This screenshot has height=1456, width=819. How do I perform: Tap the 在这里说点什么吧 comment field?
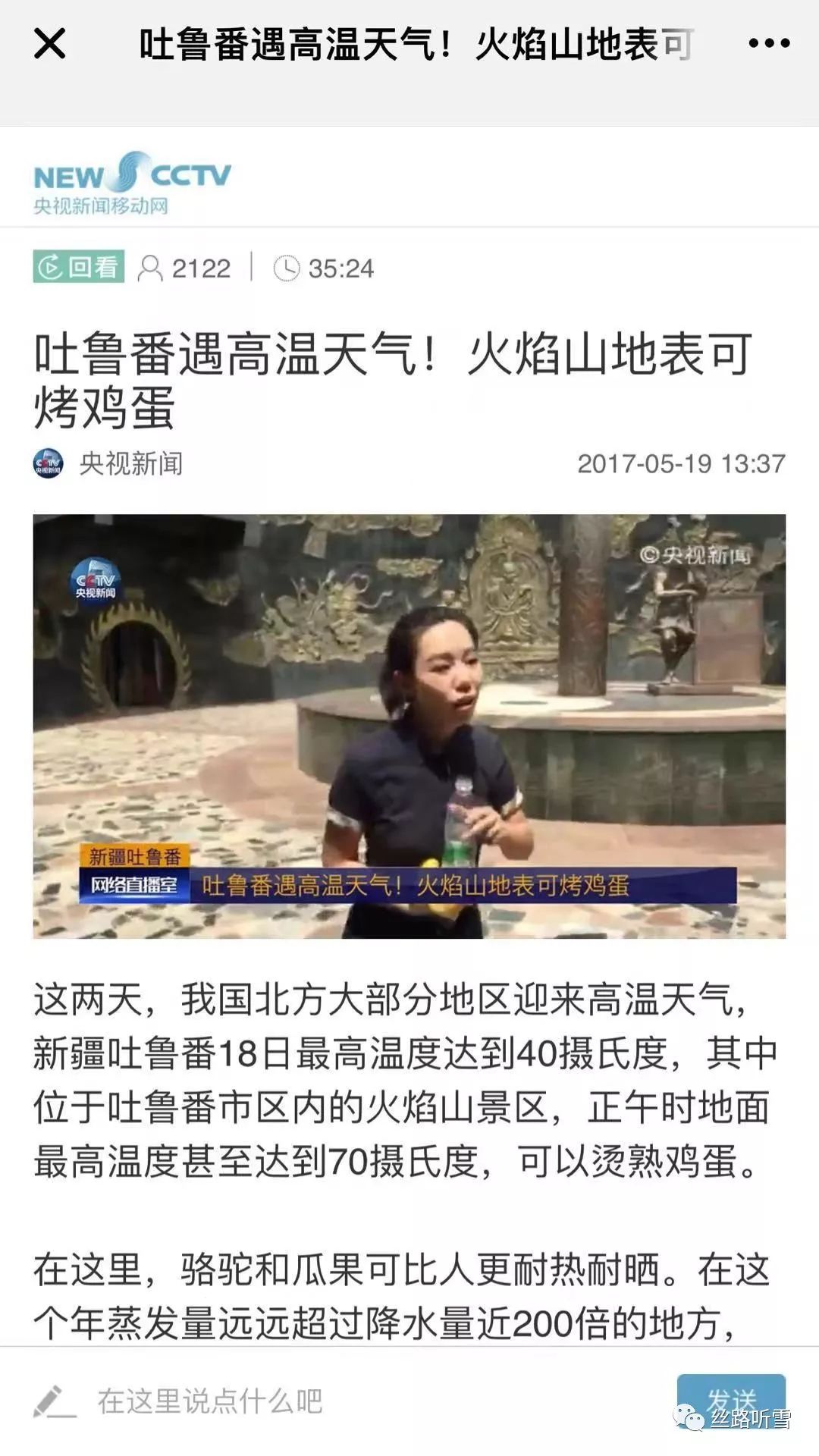coord(210,1401)
